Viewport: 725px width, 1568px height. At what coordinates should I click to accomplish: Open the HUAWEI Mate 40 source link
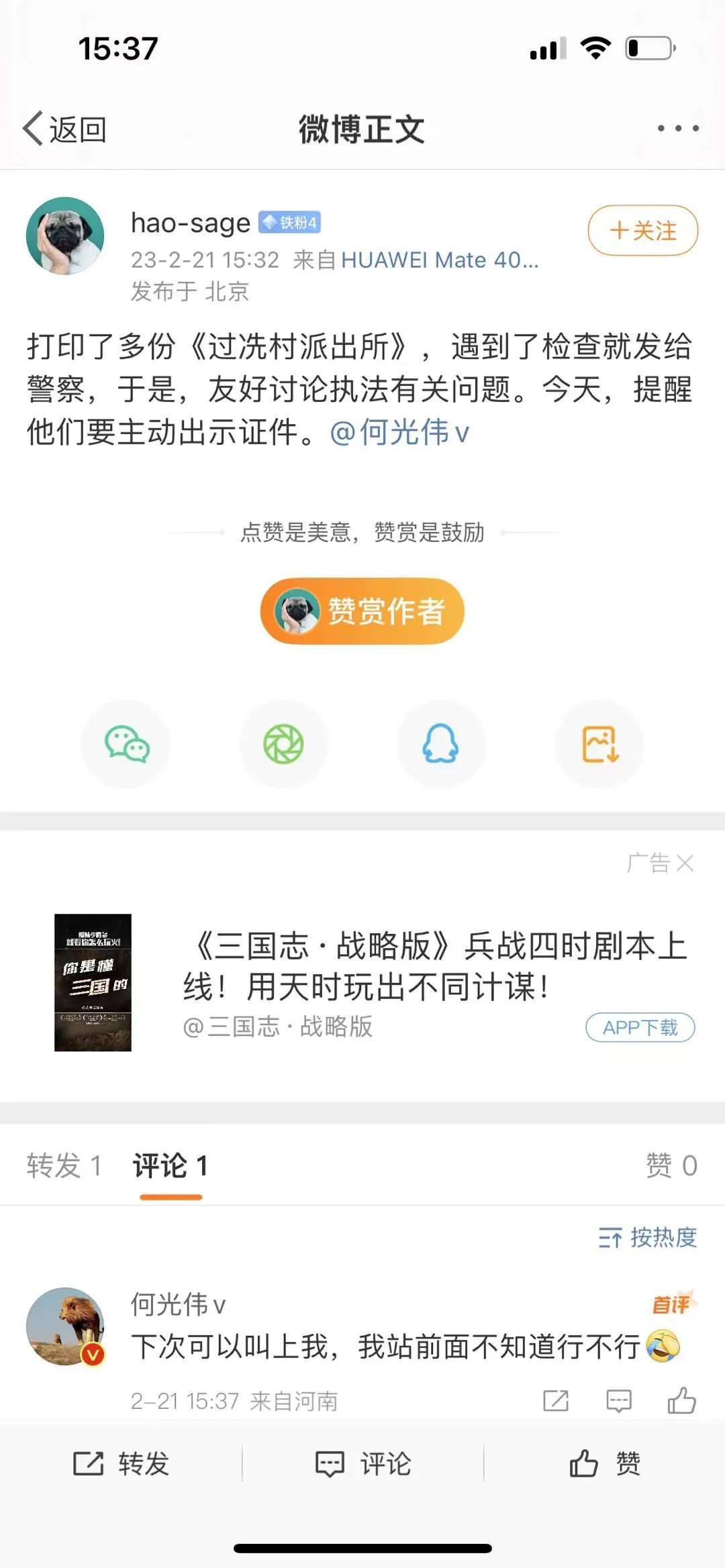(440, 260)
